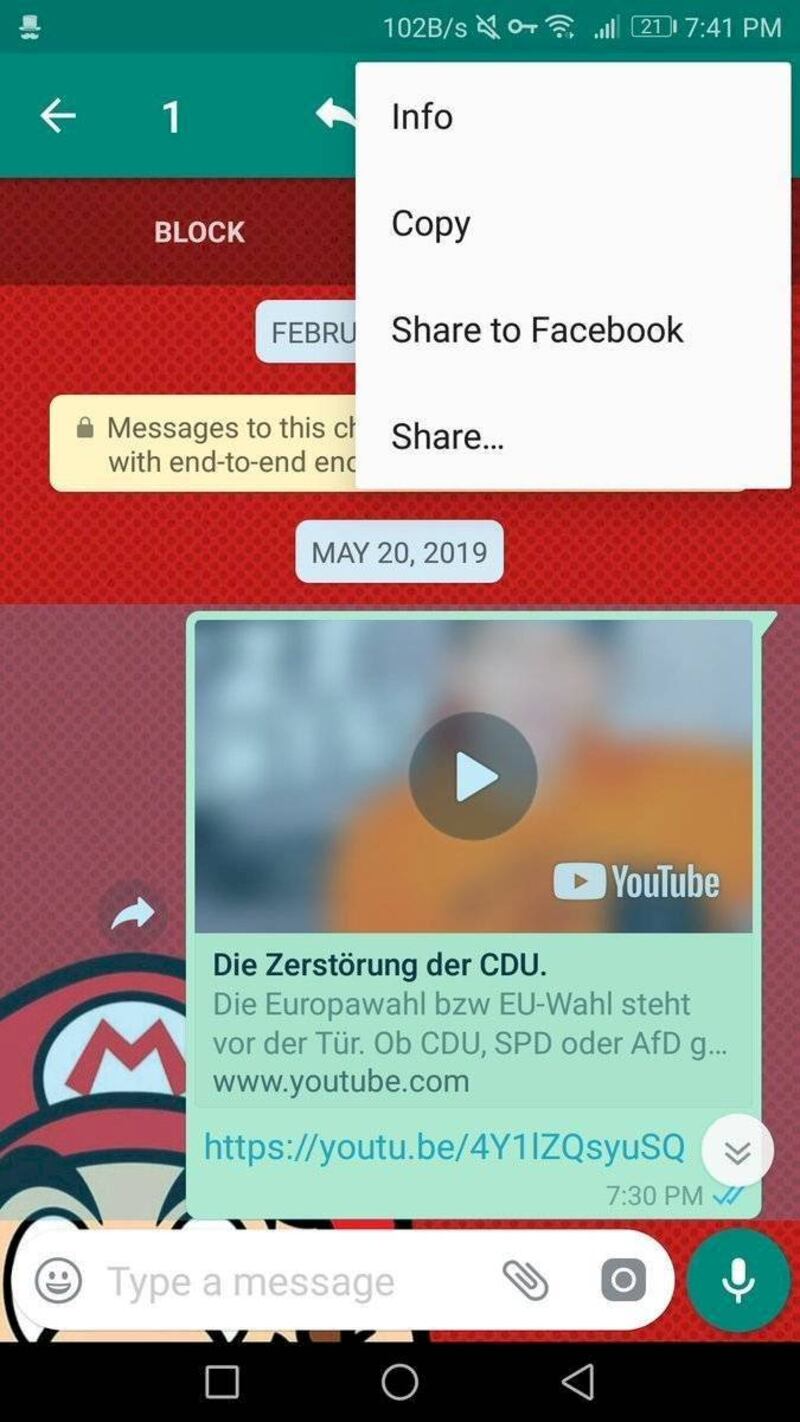Image resolution: width=800 pixels, height=1422 pixels.
Task: Choose Copy in the popup menu
Action: coord(430,223)
